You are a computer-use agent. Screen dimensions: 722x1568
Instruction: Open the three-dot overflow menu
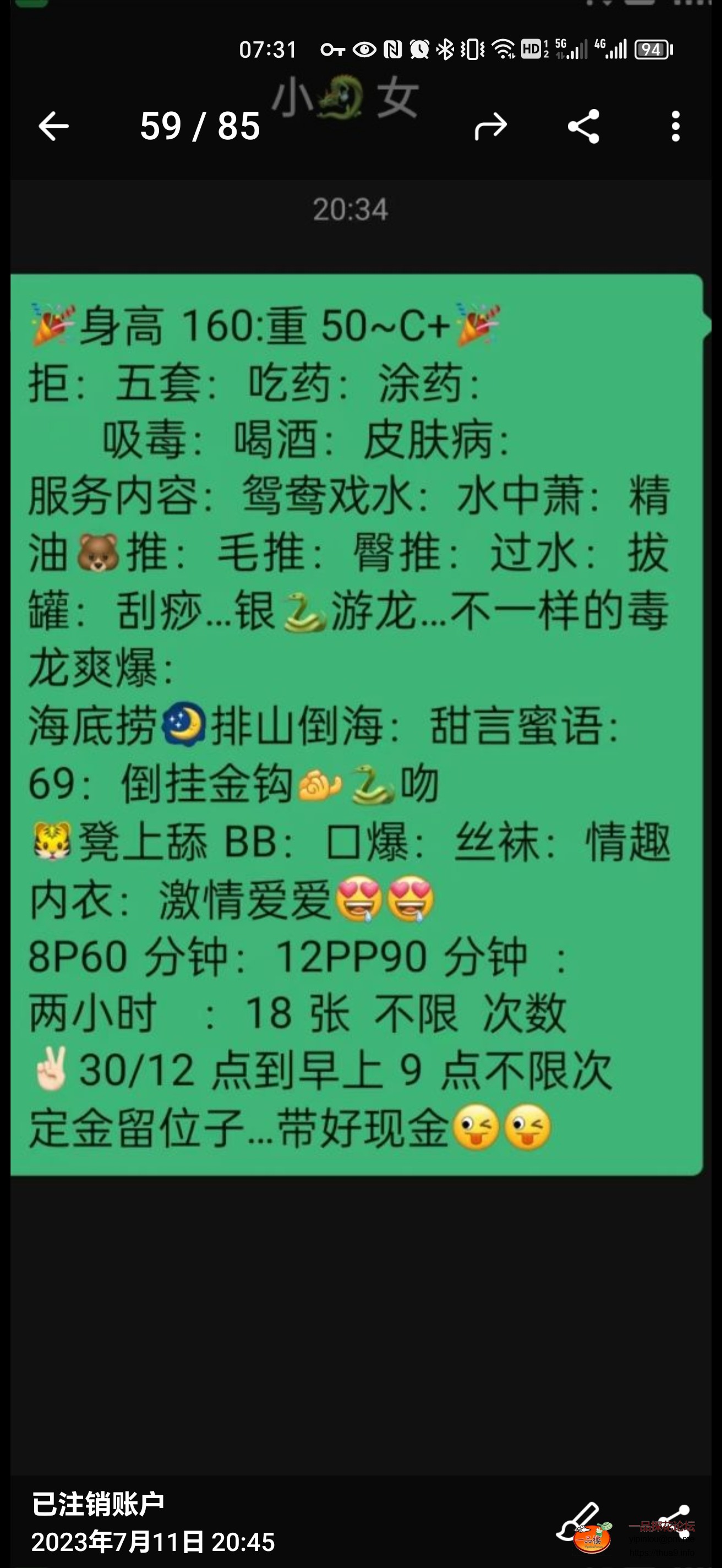(x=675, y=127)
